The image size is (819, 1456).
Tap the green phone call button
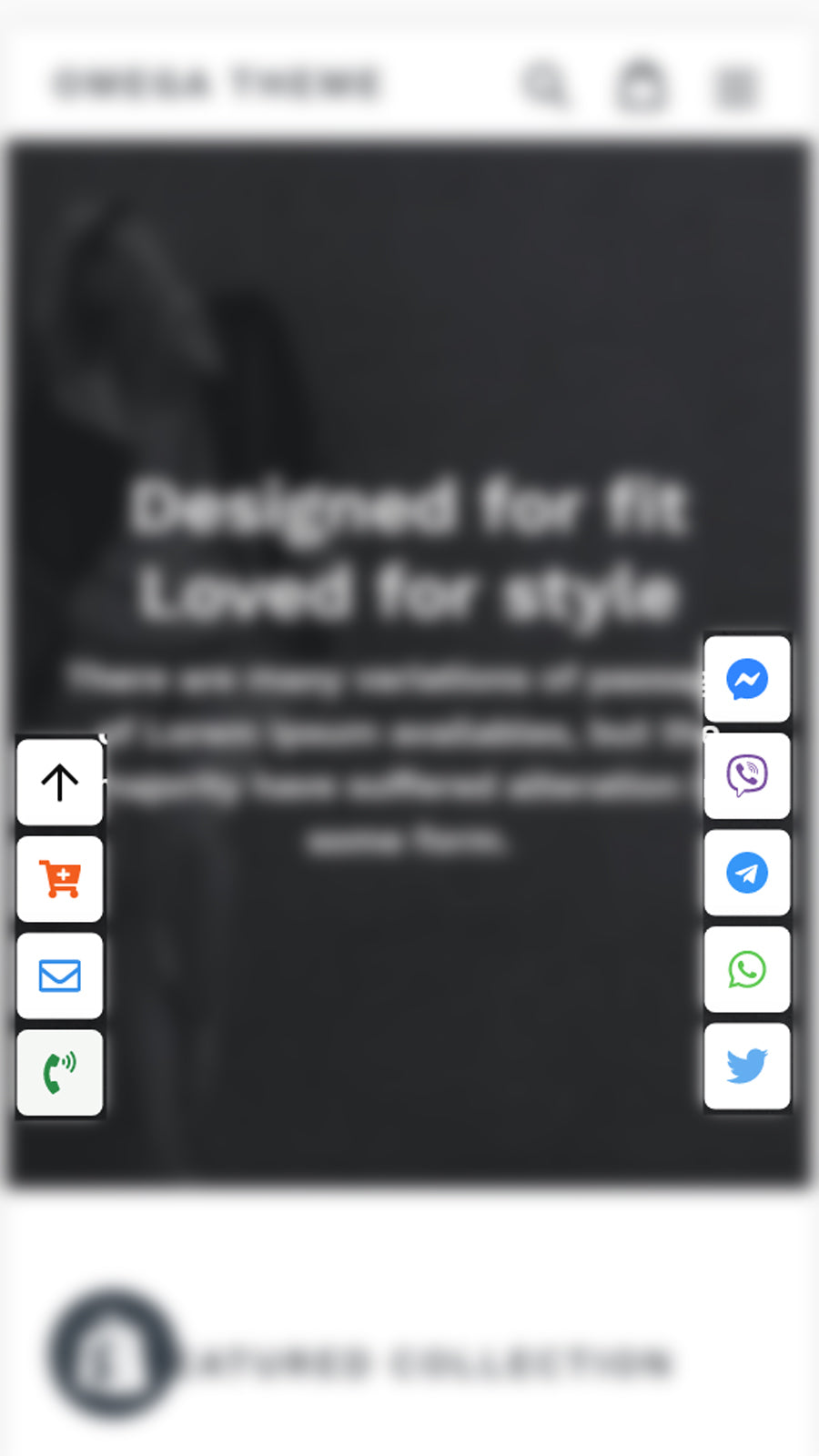coord(60,1073)
